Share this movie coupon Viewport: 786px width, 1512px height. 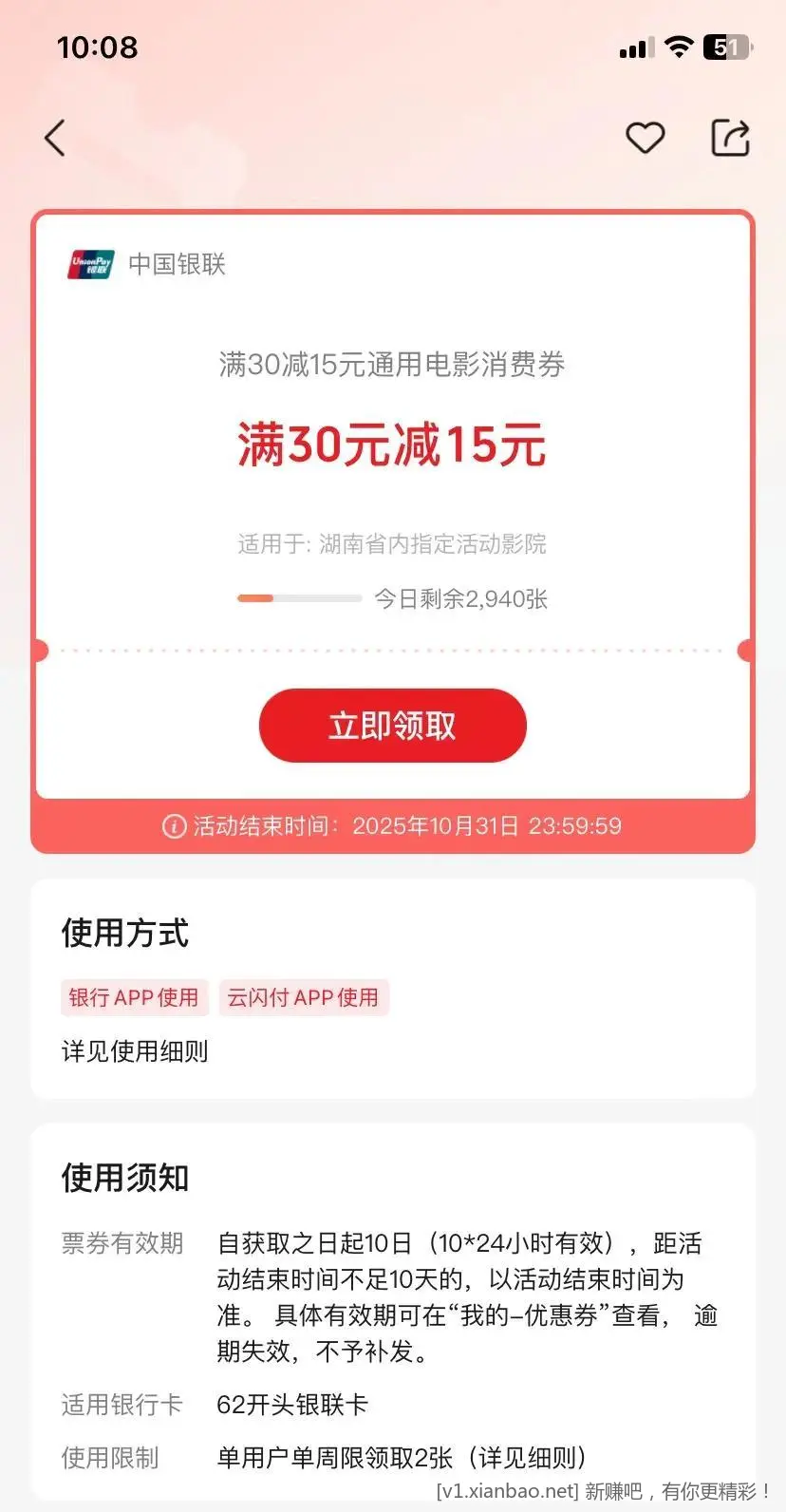730,139
